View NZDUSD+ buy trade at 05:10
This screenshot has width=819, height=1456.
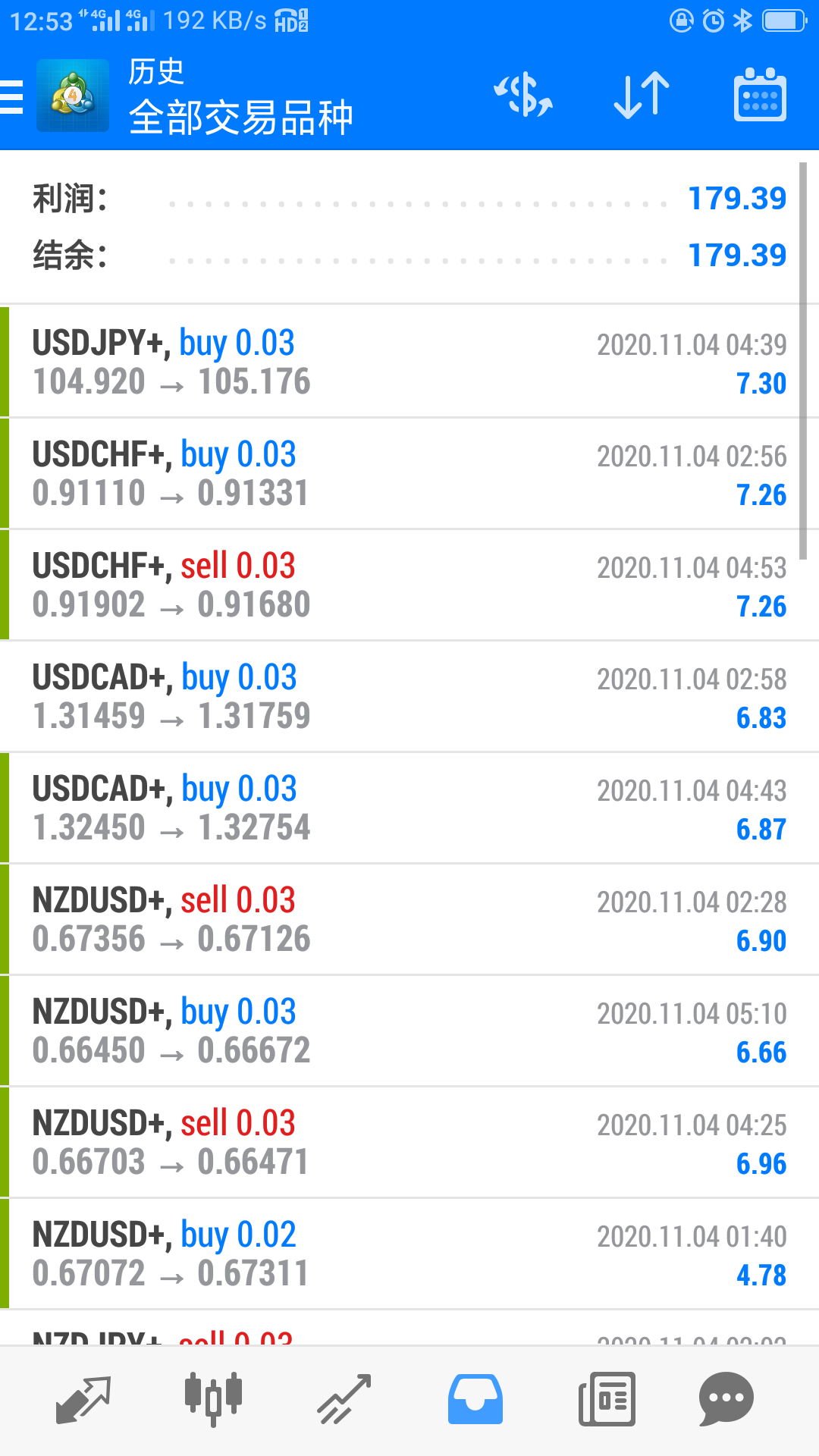point(409,1031)
